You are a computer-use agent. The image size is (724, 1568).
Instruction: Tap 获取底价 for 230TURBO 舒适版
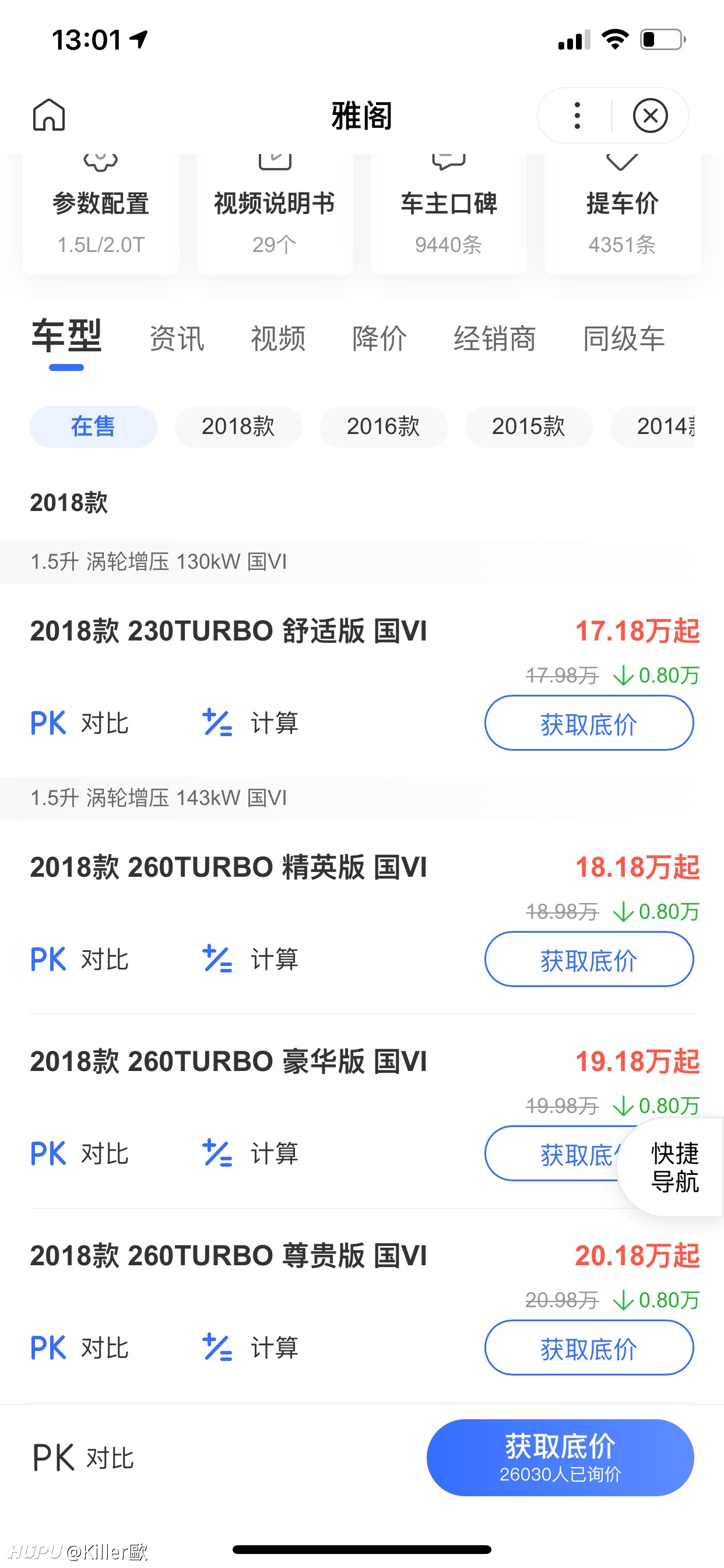(x=589, y=723)
